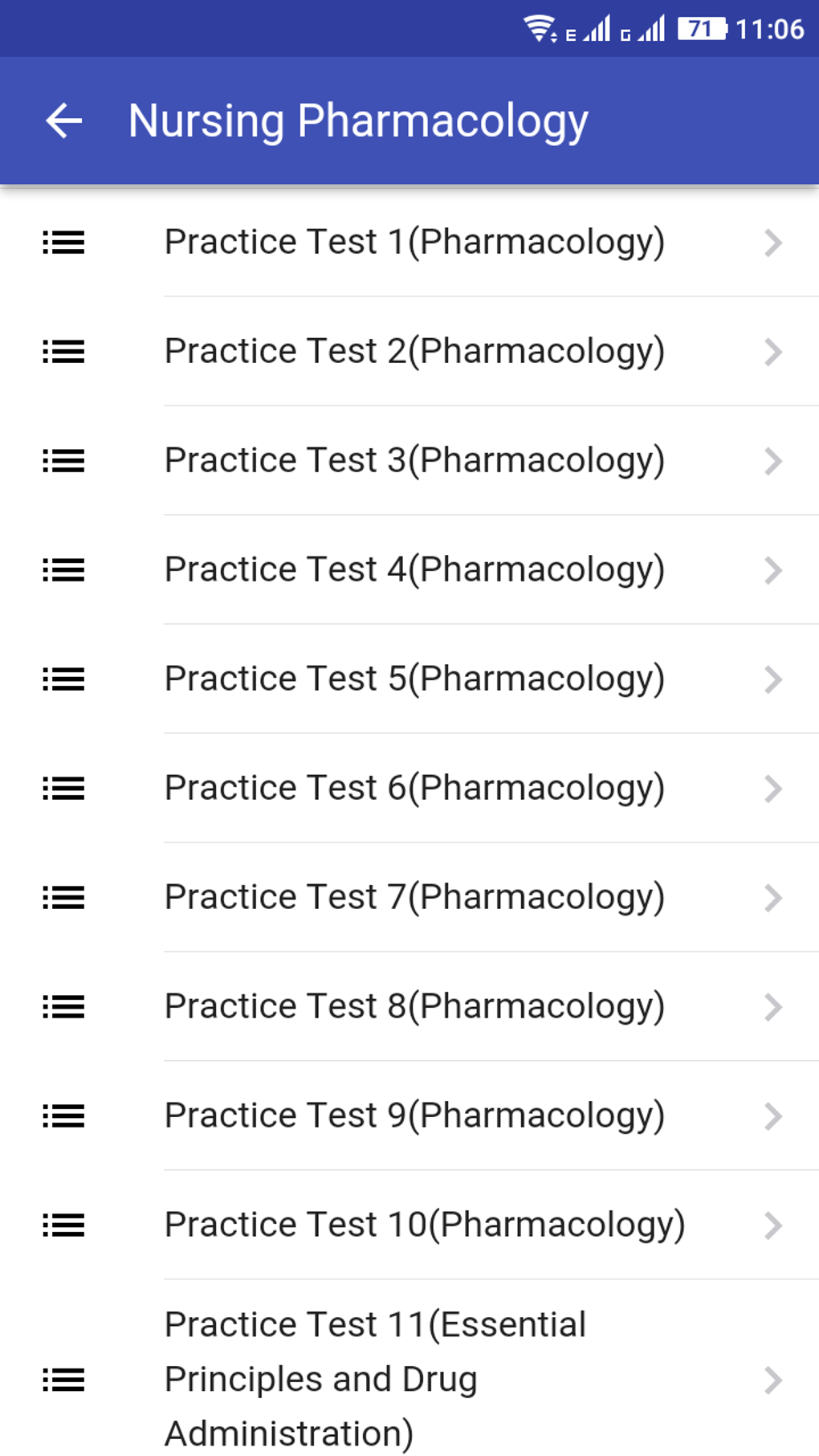Click the list icon beside Practice Test 11
This screenshot has width=819, height=1456.
pyautogui.click(x=63, y=1380)
